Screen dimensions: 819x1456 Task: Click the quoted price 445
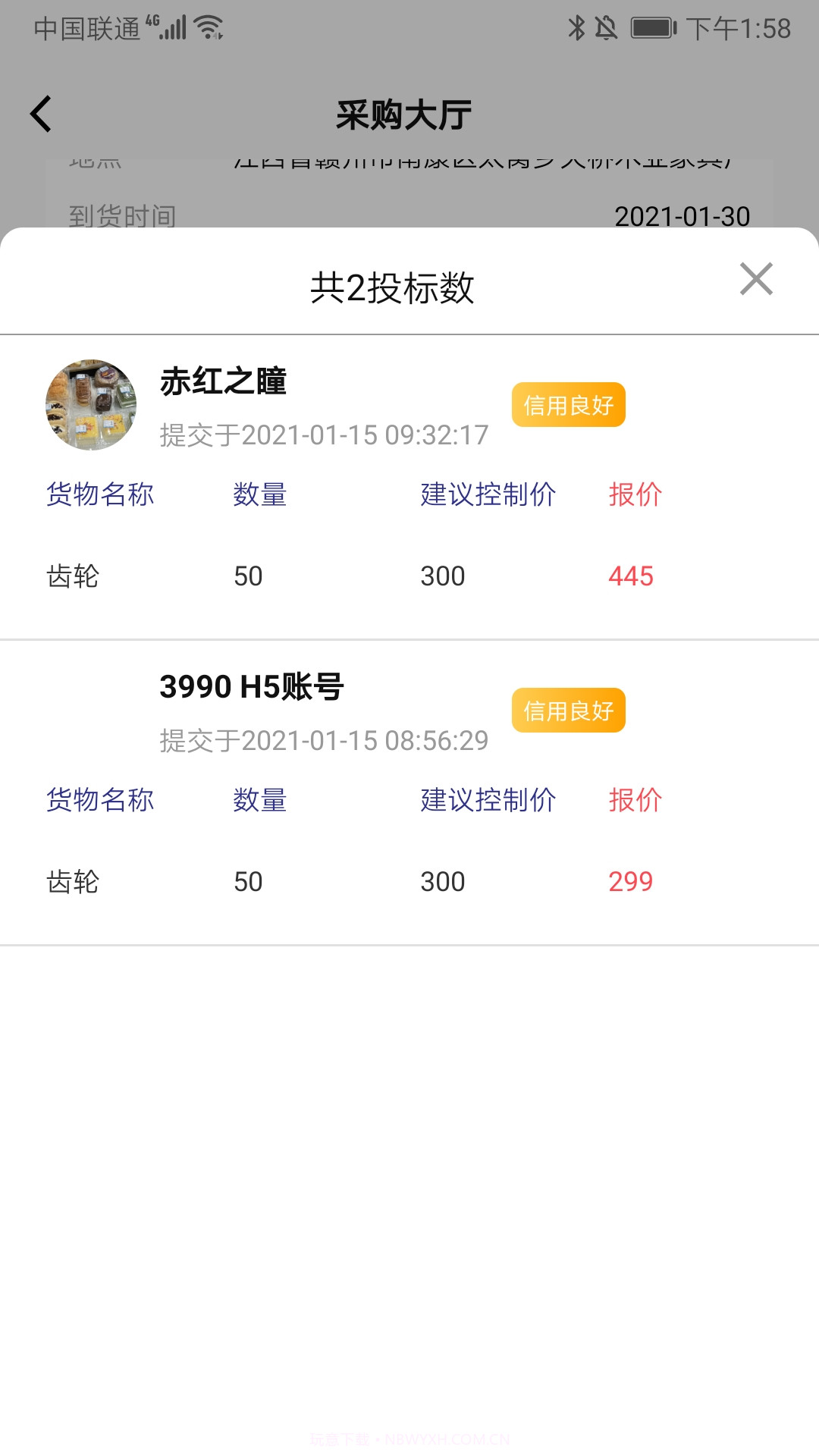[x=631, y=576]
